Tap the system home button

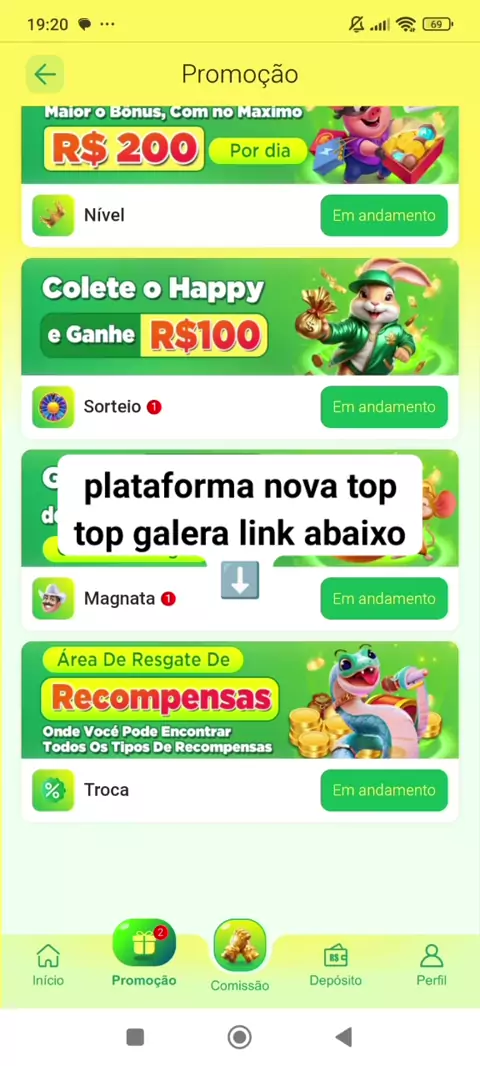(239, 1037)
